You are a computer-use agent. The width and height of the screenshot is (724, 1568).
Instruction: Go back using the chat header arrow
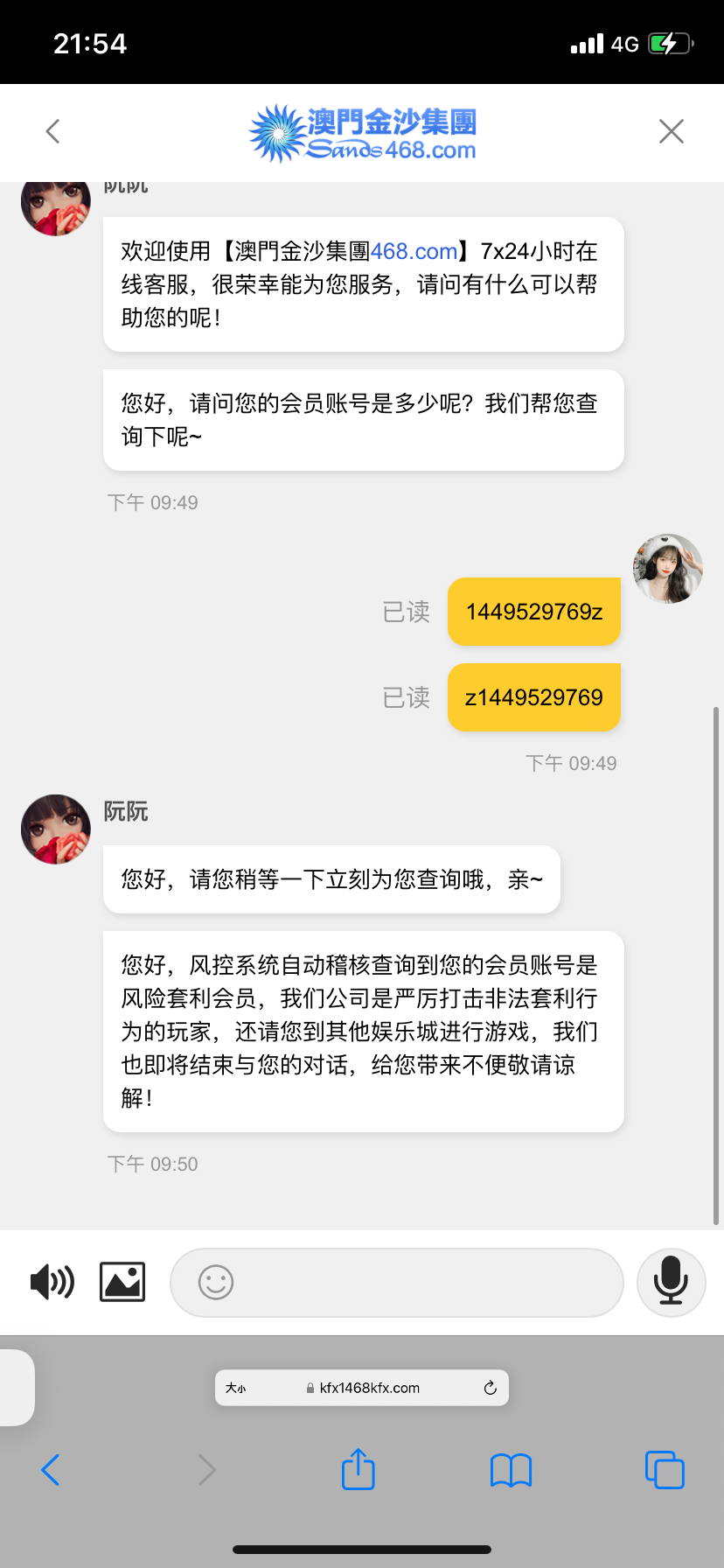coord(53,131)
